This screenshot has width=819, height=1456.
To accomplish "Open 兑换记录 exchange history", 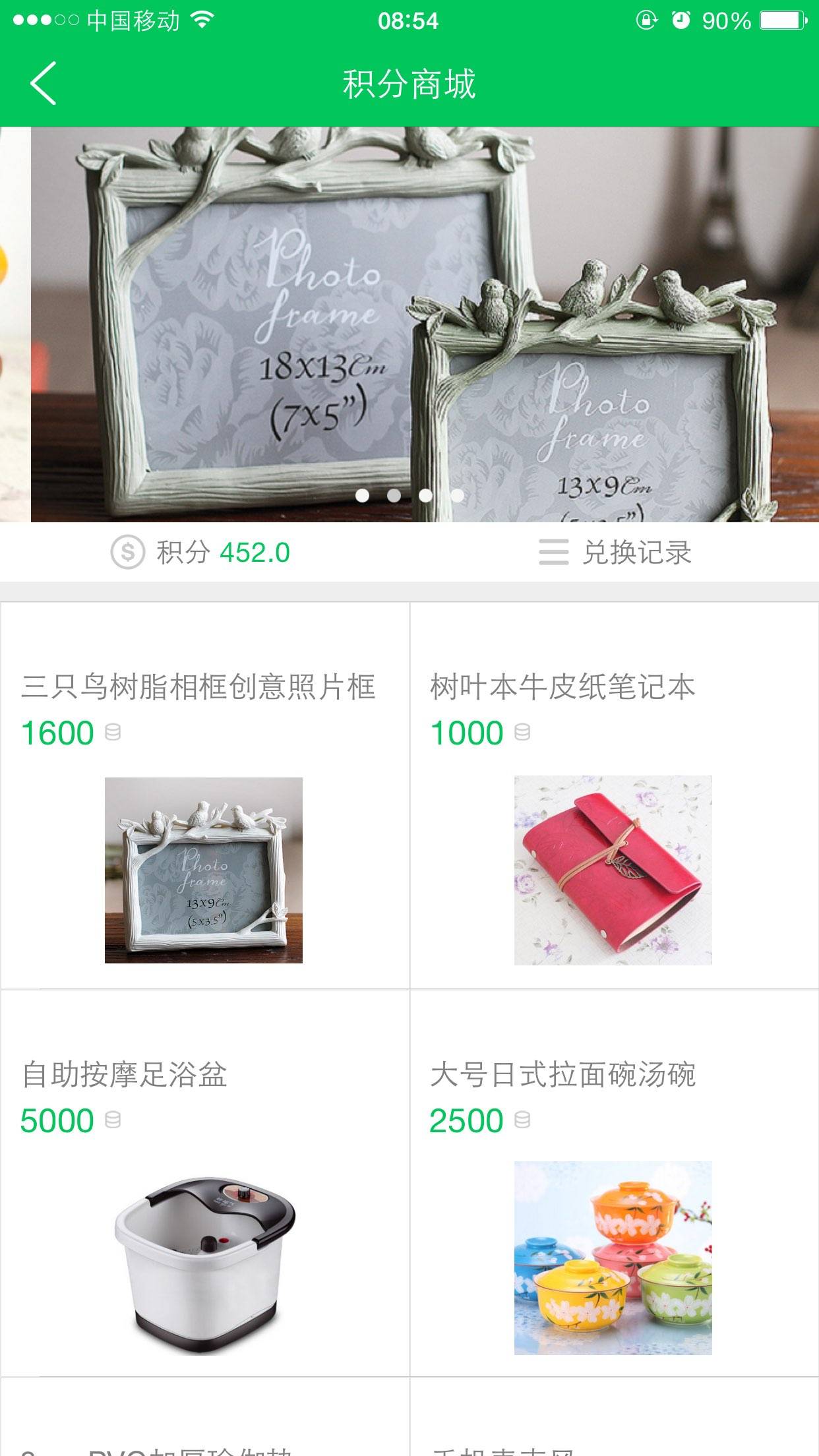I will point(615,553).
